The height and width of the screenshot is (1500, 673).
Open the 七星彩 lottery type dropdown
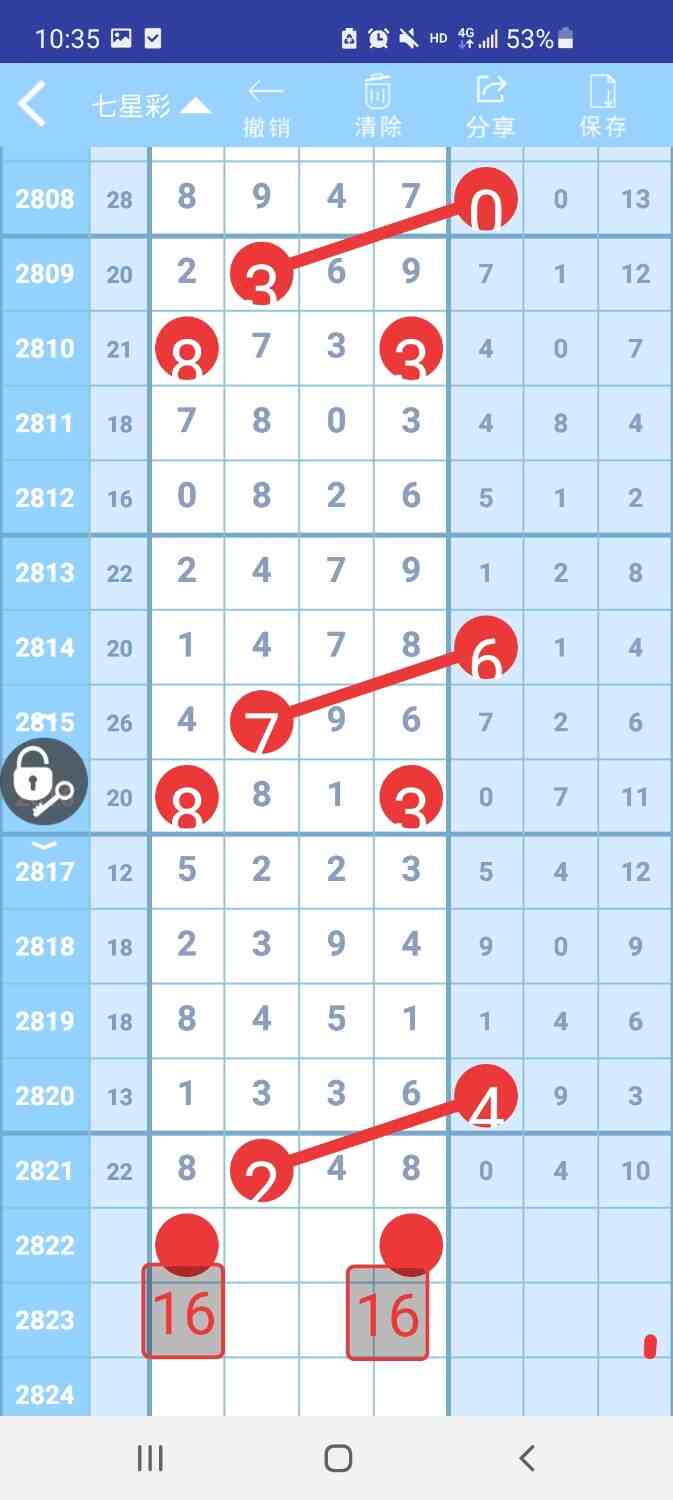point(150,106)
